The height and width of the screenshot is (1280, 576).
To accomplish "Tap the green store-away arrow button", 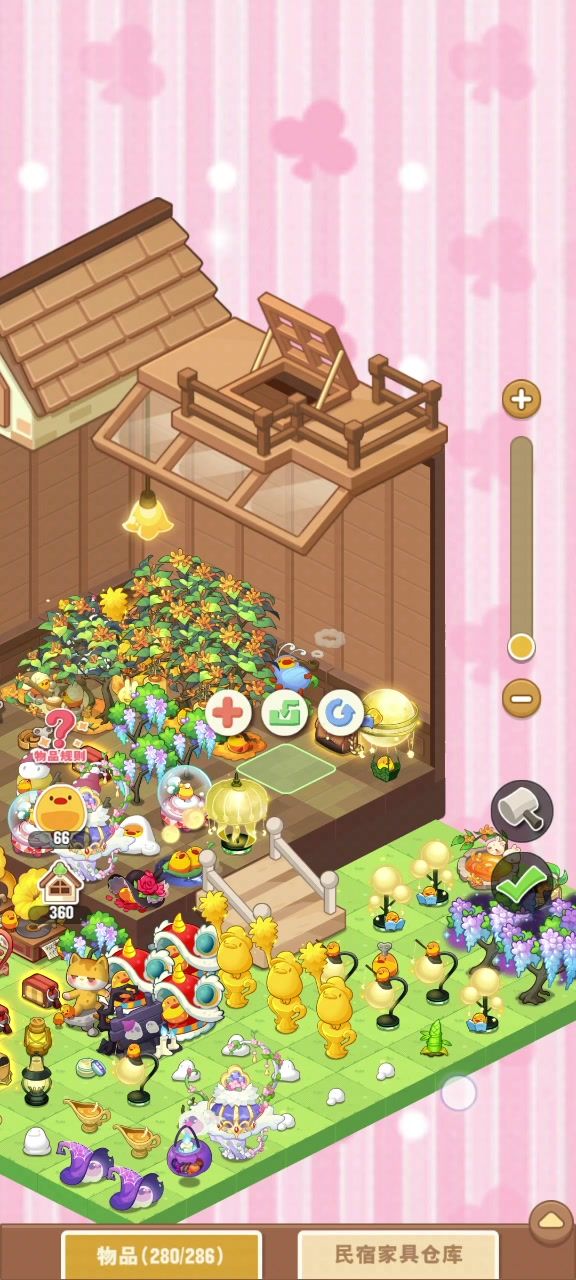I will coord(284,713).
